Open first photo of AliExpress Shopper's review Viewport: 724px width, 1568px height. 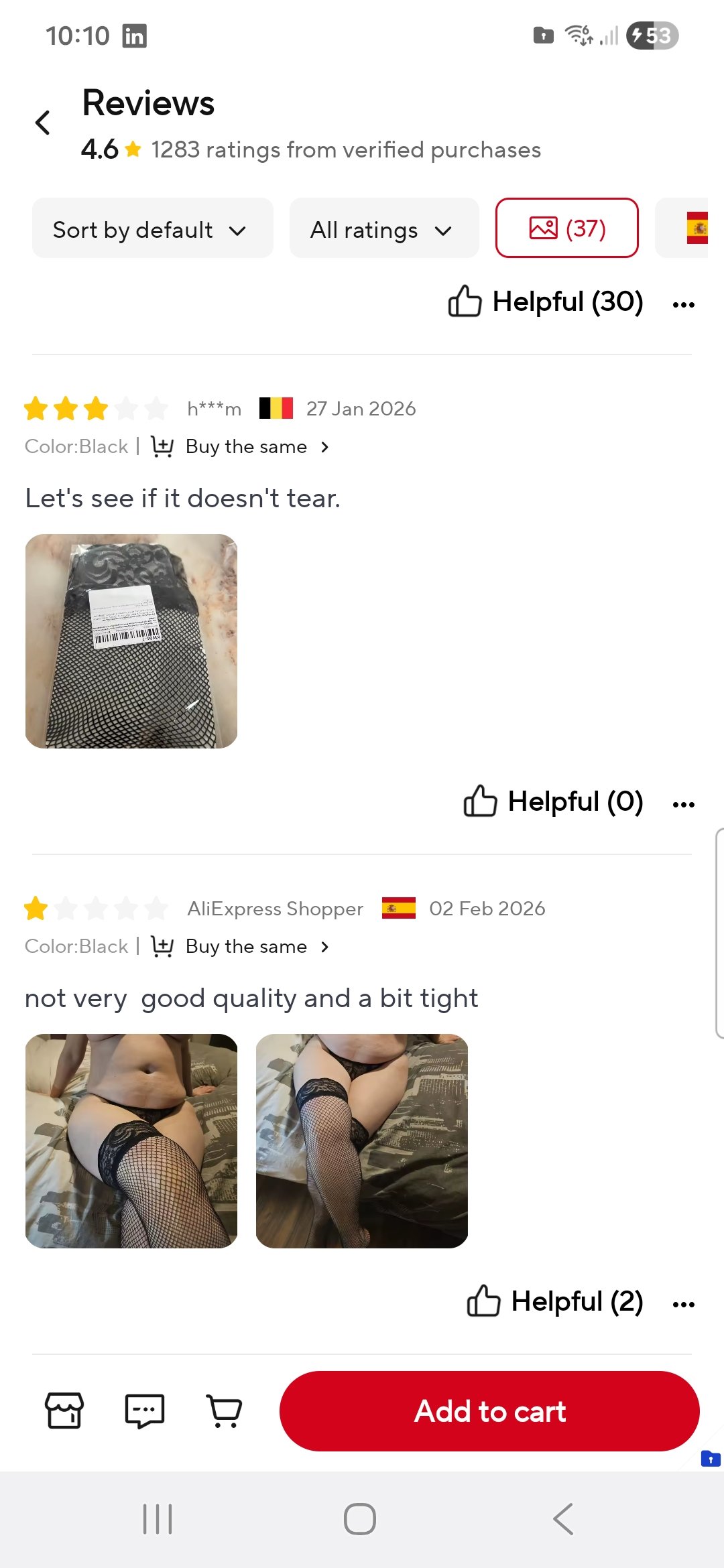click(131, 1140)
